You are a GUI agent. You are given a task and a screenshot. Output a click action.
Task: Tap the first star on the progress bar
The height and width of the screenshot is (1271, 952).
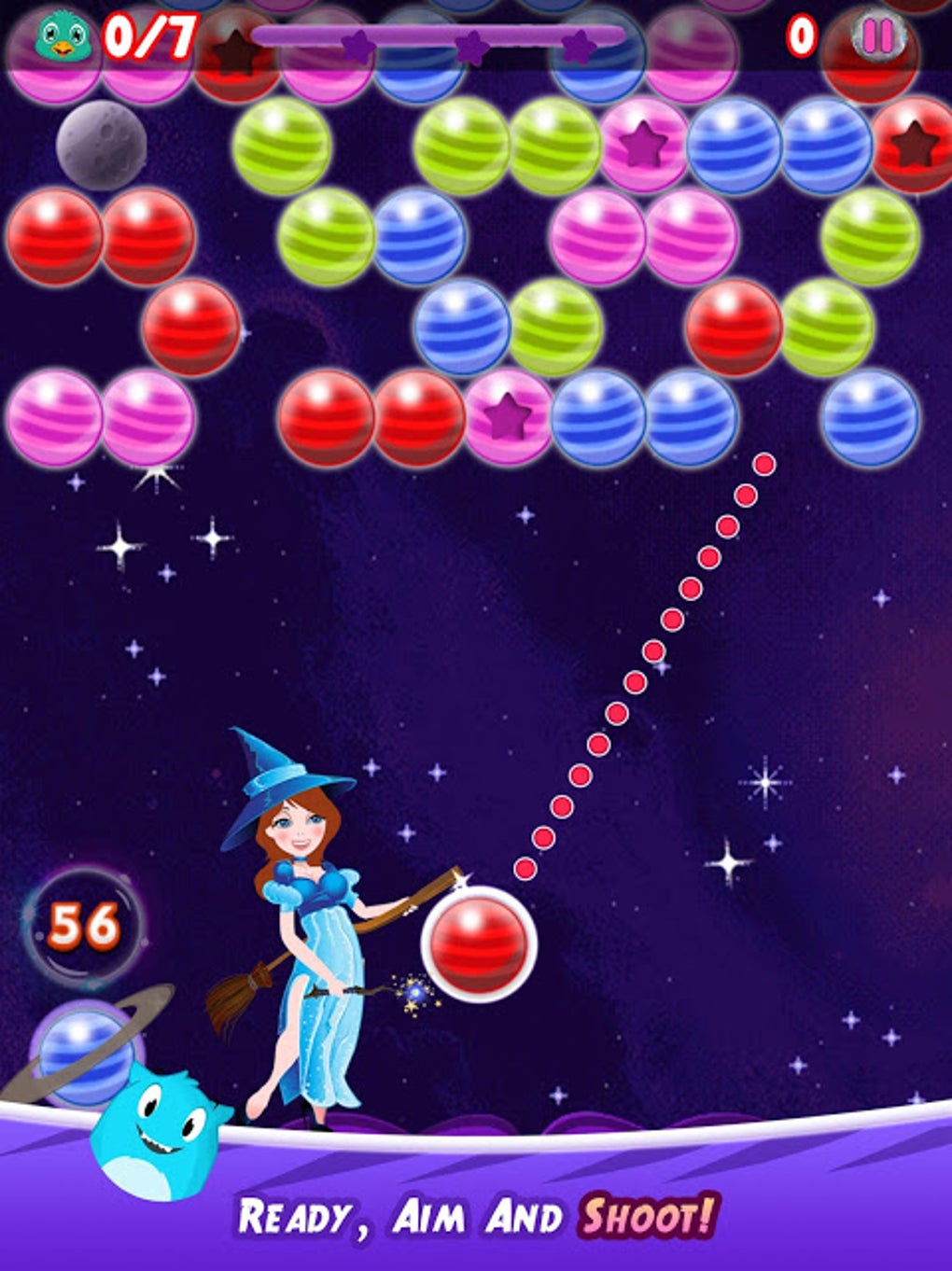click(x=357, y=41)
